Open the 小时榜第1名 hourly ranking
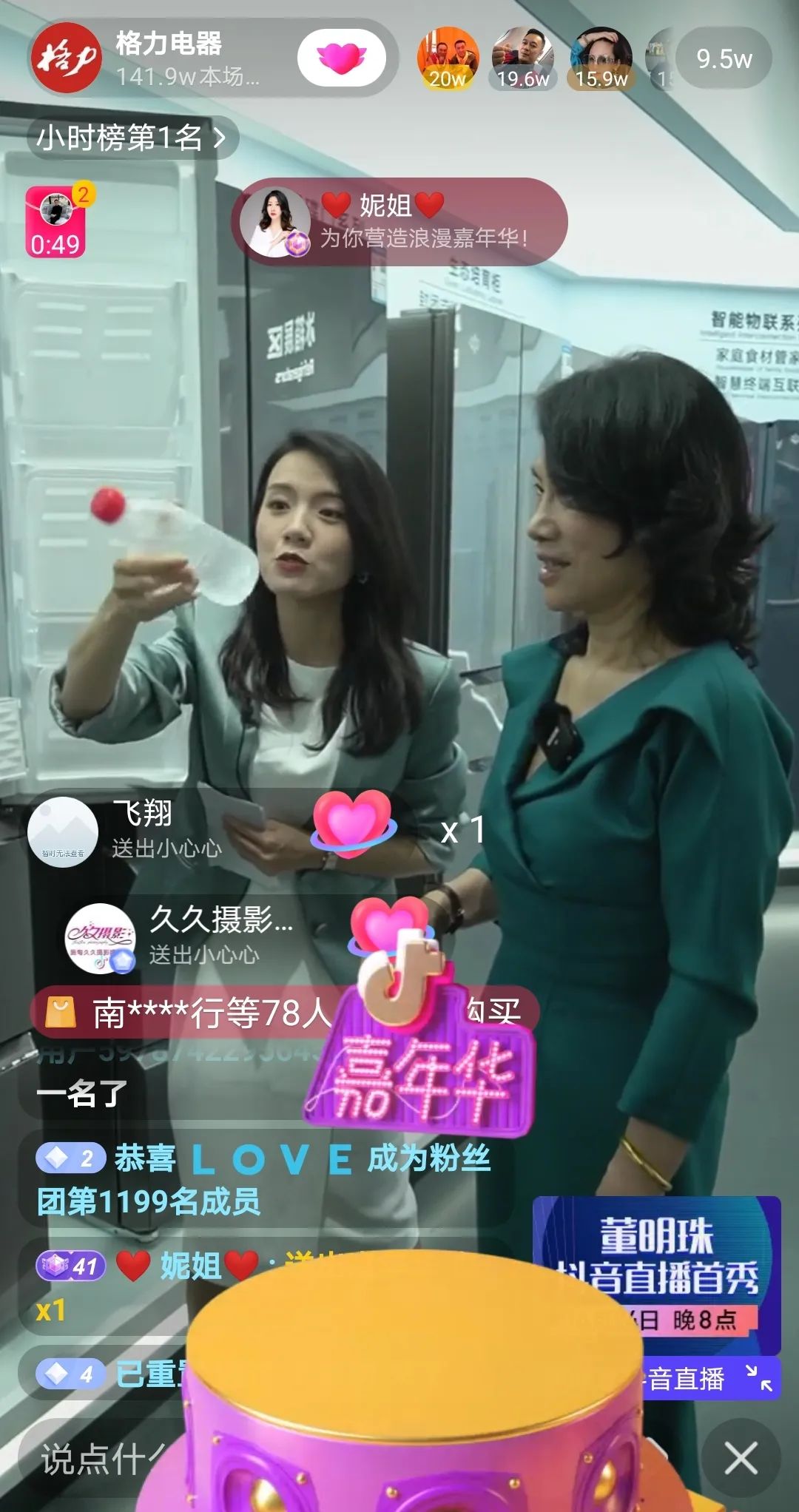Viewport: 799px width, 1512px height. 132,138
